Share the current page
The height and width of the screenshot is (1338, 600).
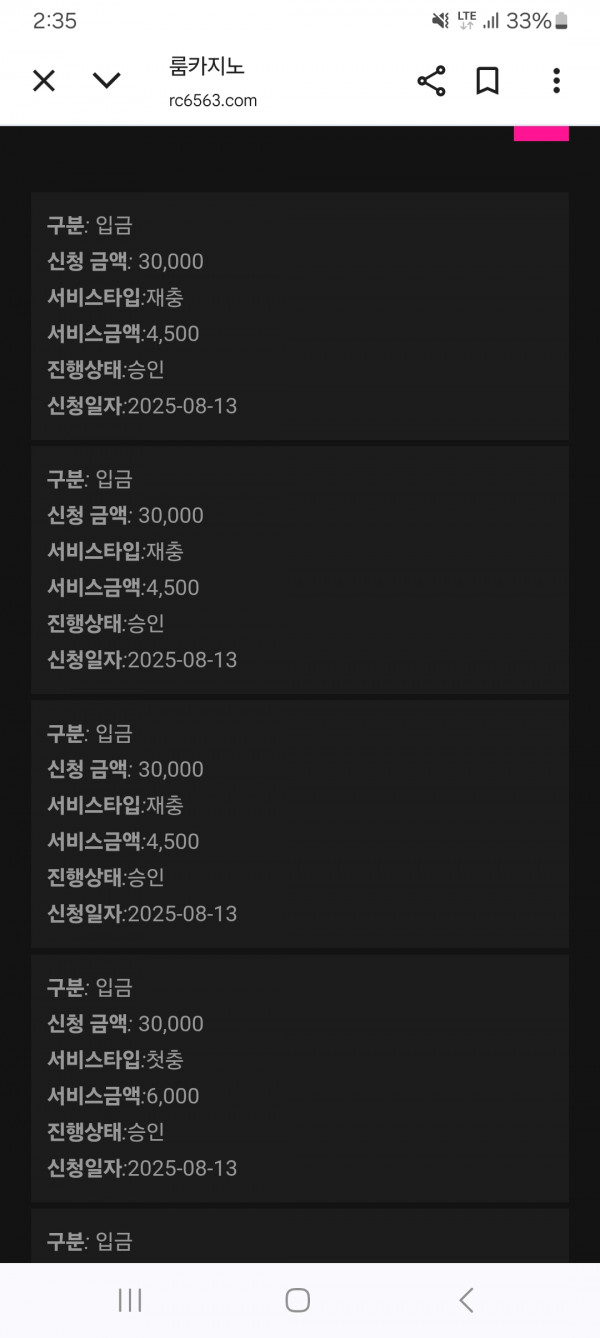pos(431,81)
